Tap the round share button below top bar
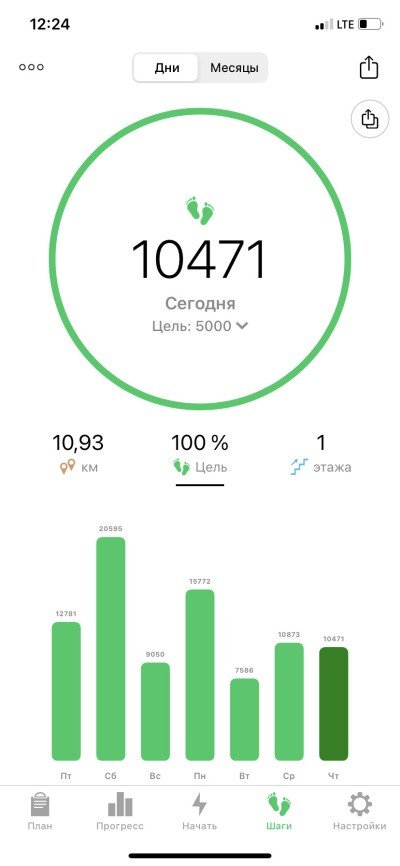The image size is (400, 866). [370, 119]
